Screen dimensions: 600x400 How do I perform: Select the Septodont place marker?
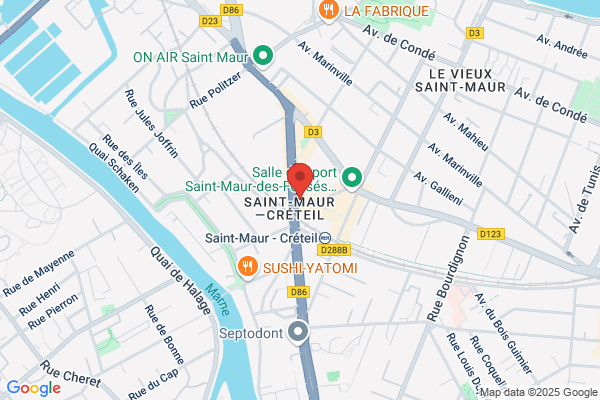tap(298, 333)
